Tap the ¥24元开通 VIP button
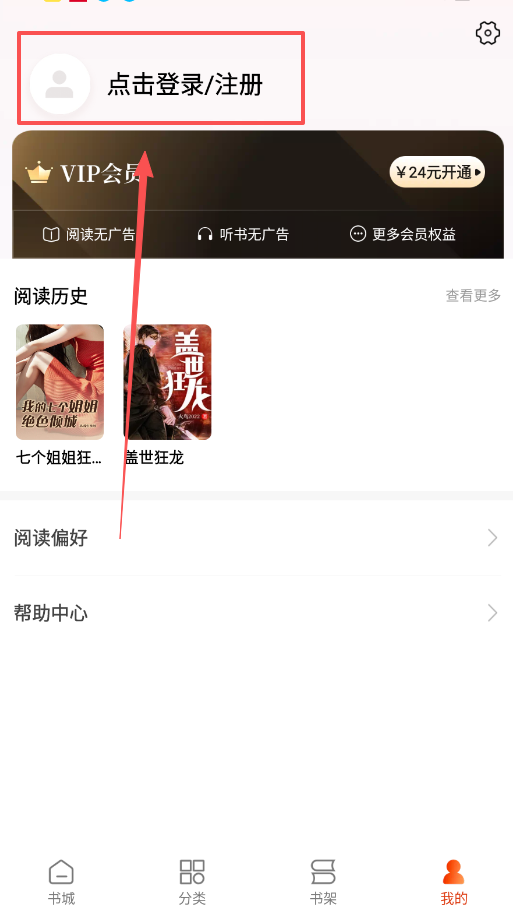The image size is (513, 909). click(x=437, y=172)
